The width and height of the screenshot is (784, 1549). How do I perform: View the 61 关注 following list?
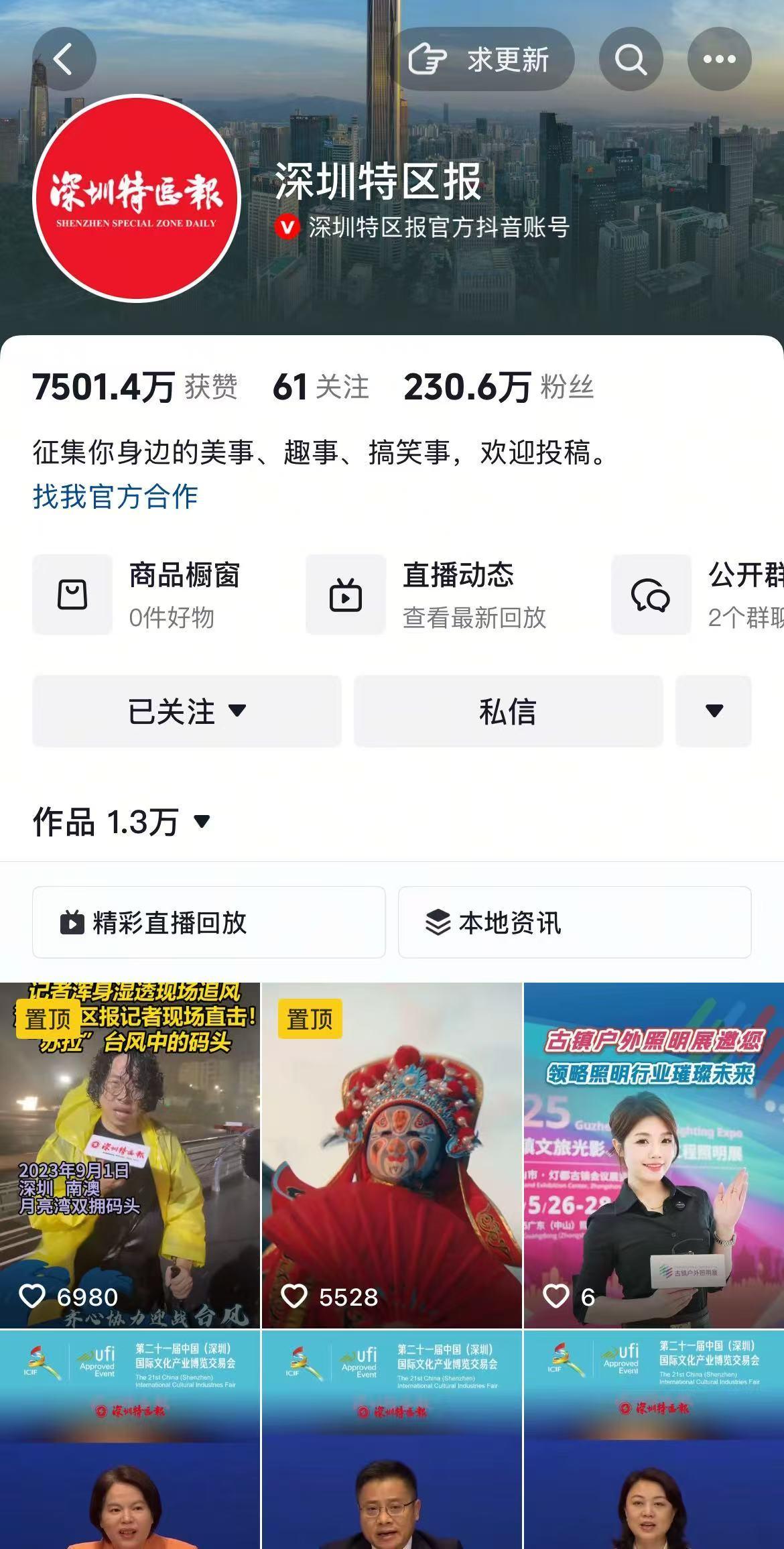320,387
